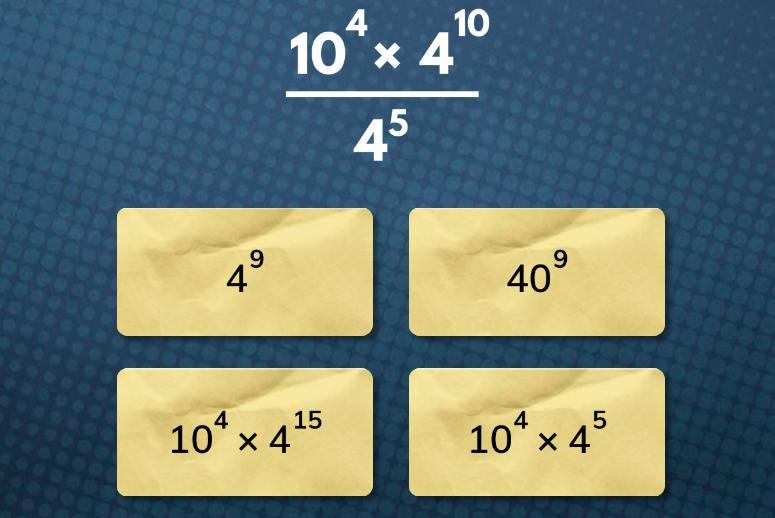Choose the 40 to the 9th answer card
The height and width of the screenshot is (518, 775).
[537, 272]
